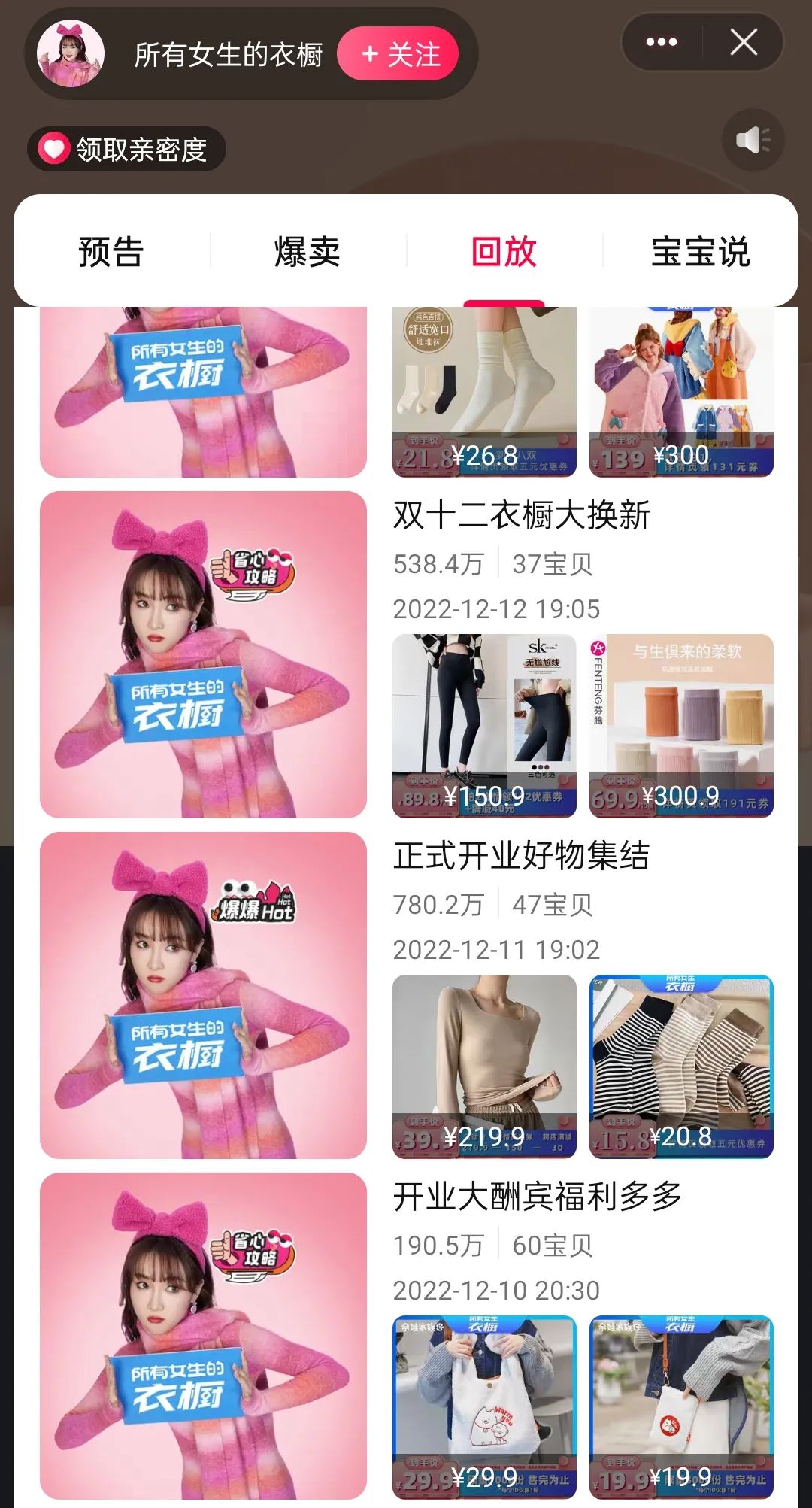Follow 所有女生的衣橱 with the 关注 button

[398, 54]
